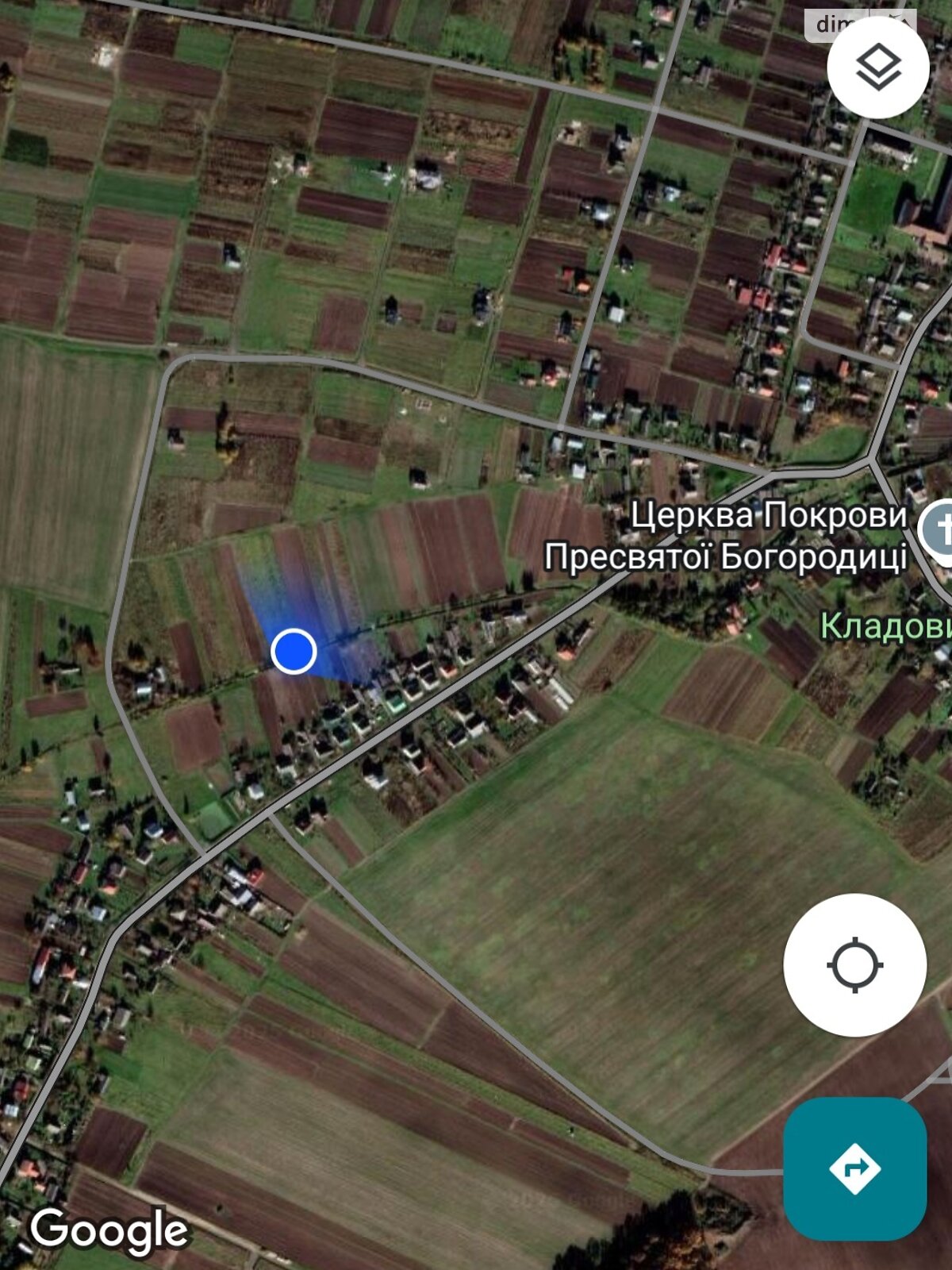Screen dimensions: 952x1270
Task: Open the map layers selector
Action: [877, 67]
